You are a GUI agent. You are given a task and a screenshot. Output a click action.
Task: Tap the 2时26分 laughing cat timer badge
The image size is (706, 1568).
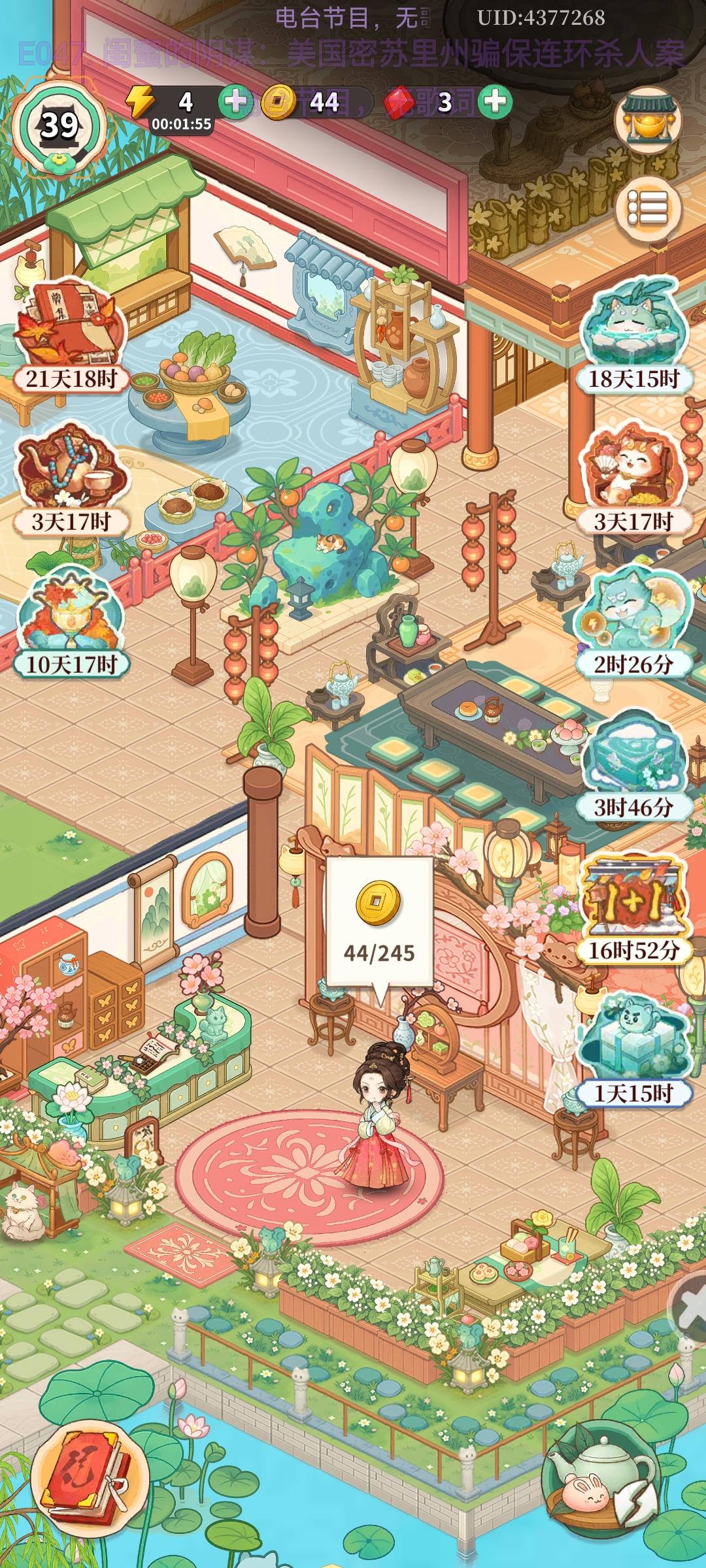pyautogui.click(x=631, y=611)
